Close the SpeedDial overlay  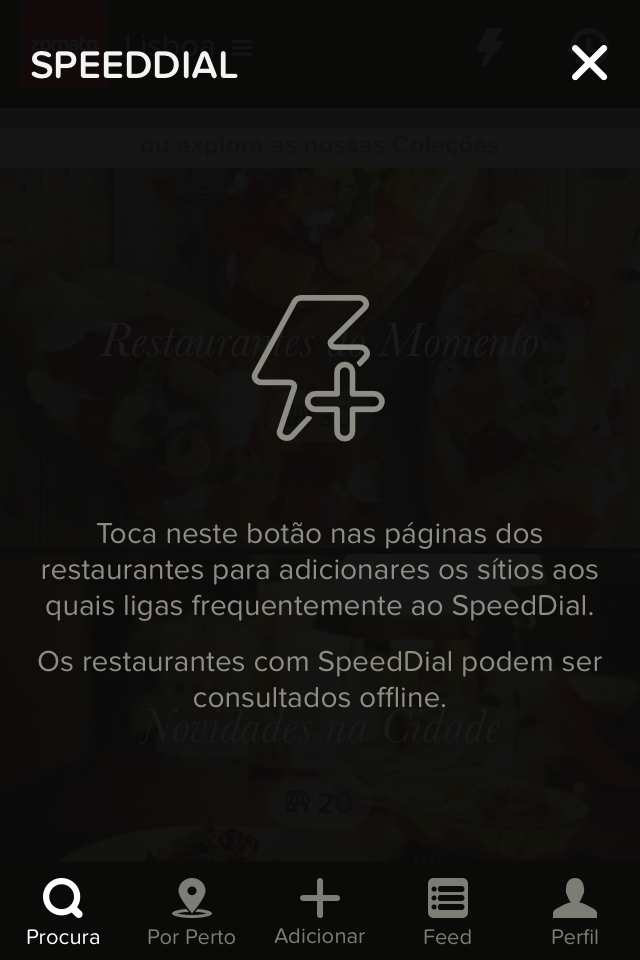point(589,63)
